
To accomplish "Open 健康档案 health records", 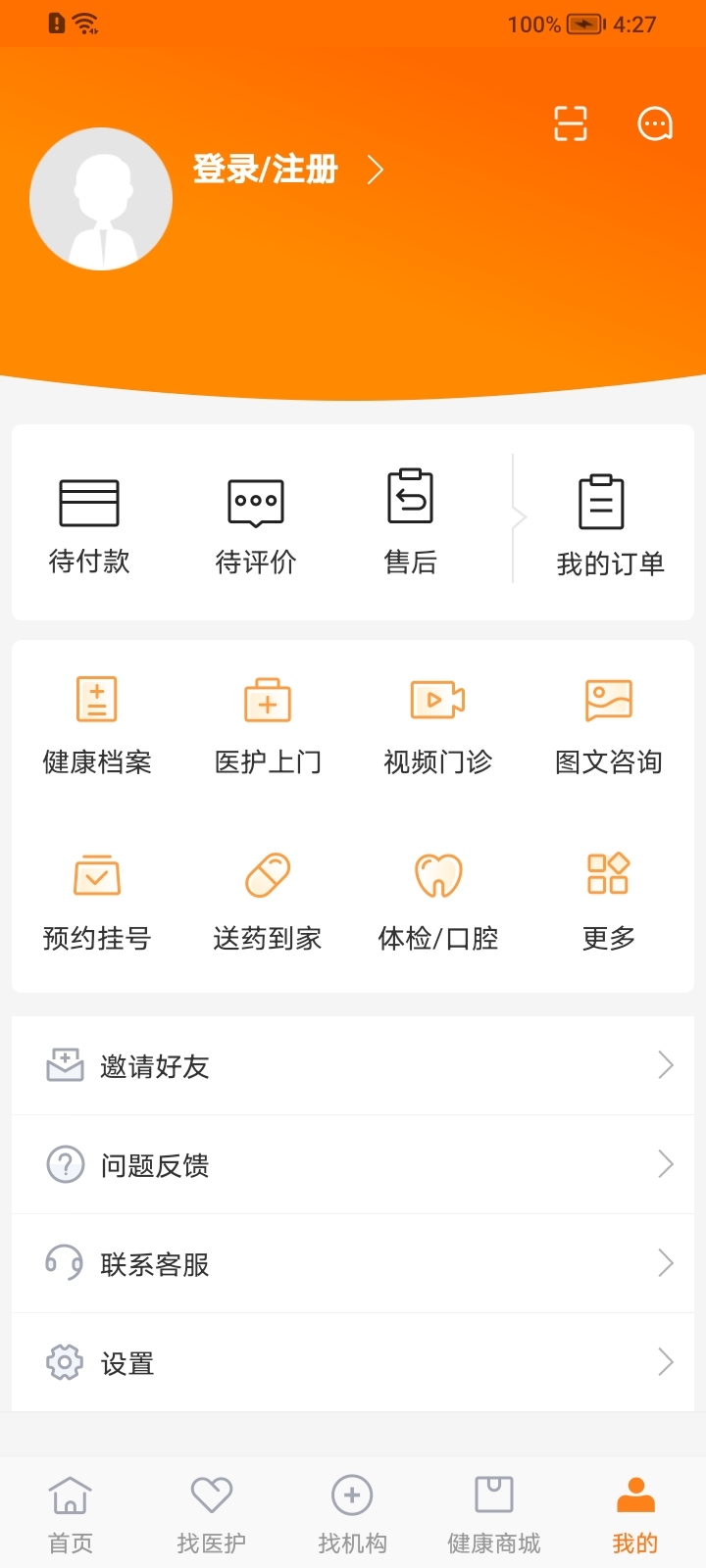I will click(95, 722).
